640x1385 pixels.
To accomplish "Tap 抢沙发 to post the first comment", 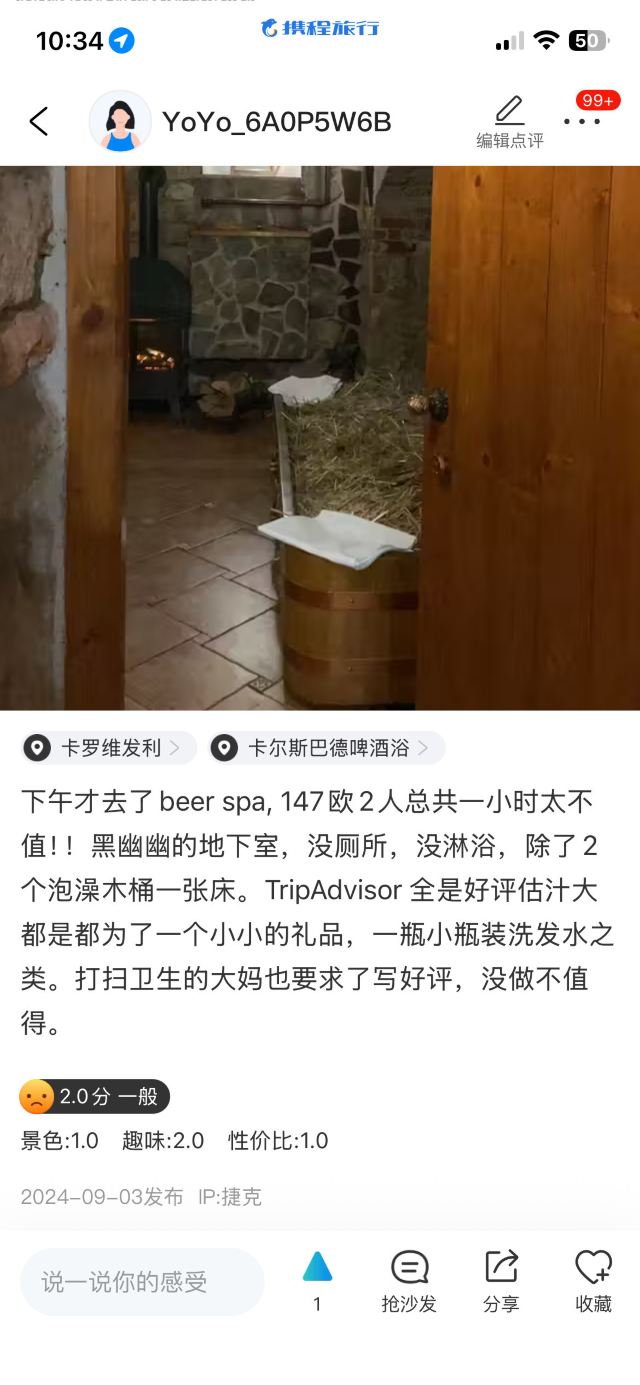I will click(x=409, y=1280).
